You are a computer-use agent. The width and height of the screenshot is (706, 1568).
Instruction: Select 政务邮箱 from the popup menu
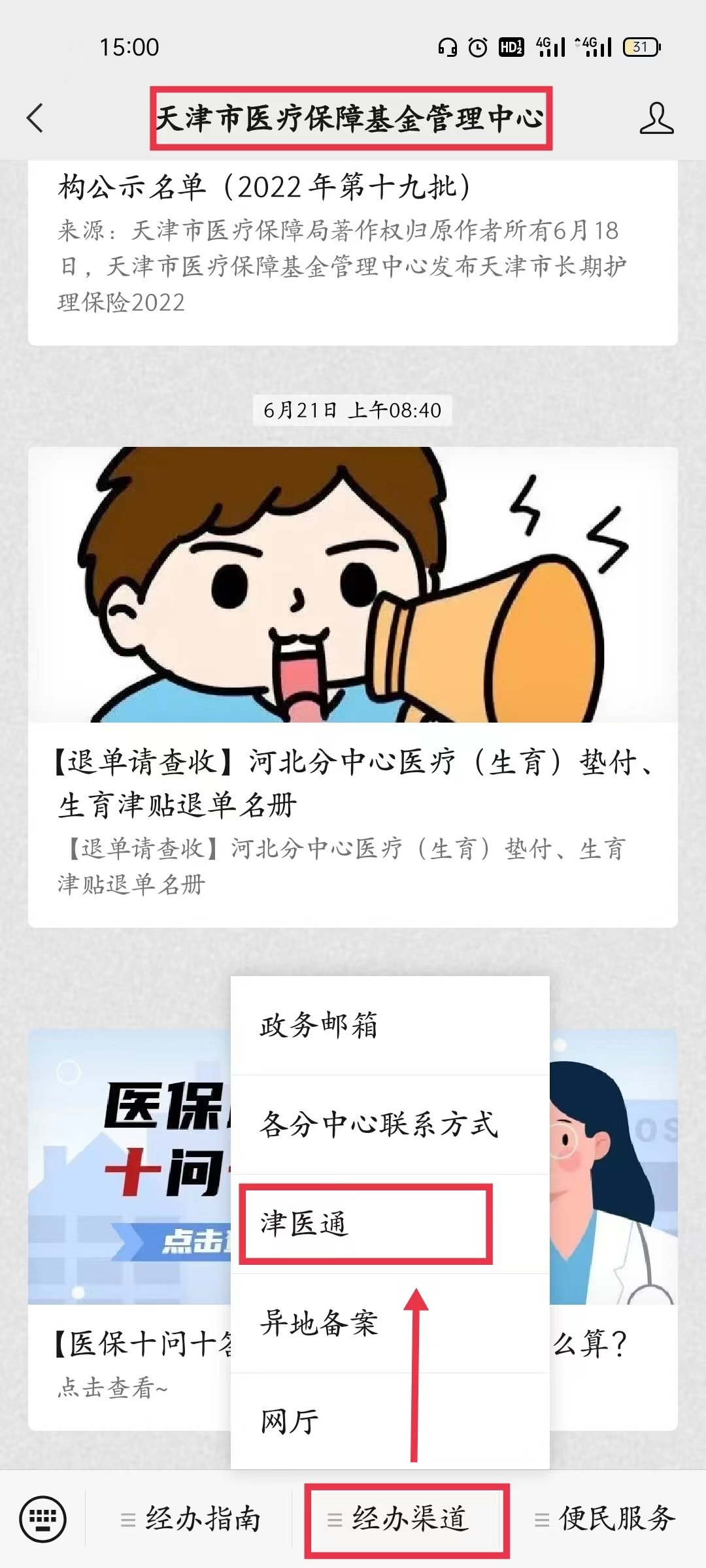tap(390, 1026)
